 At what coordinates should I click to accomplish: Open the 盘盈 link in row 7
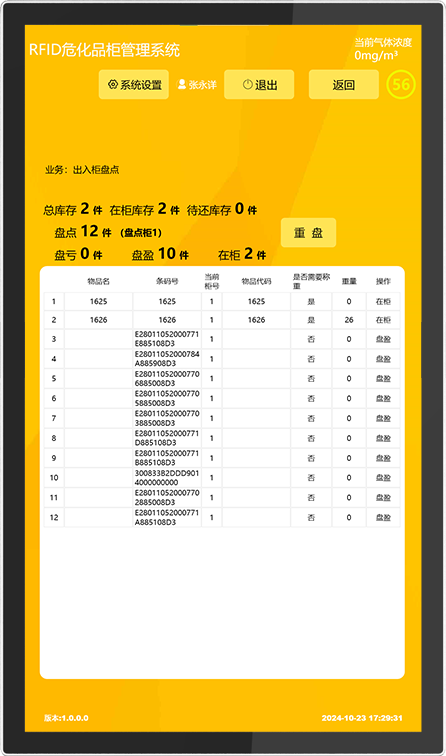coord(383,418)
